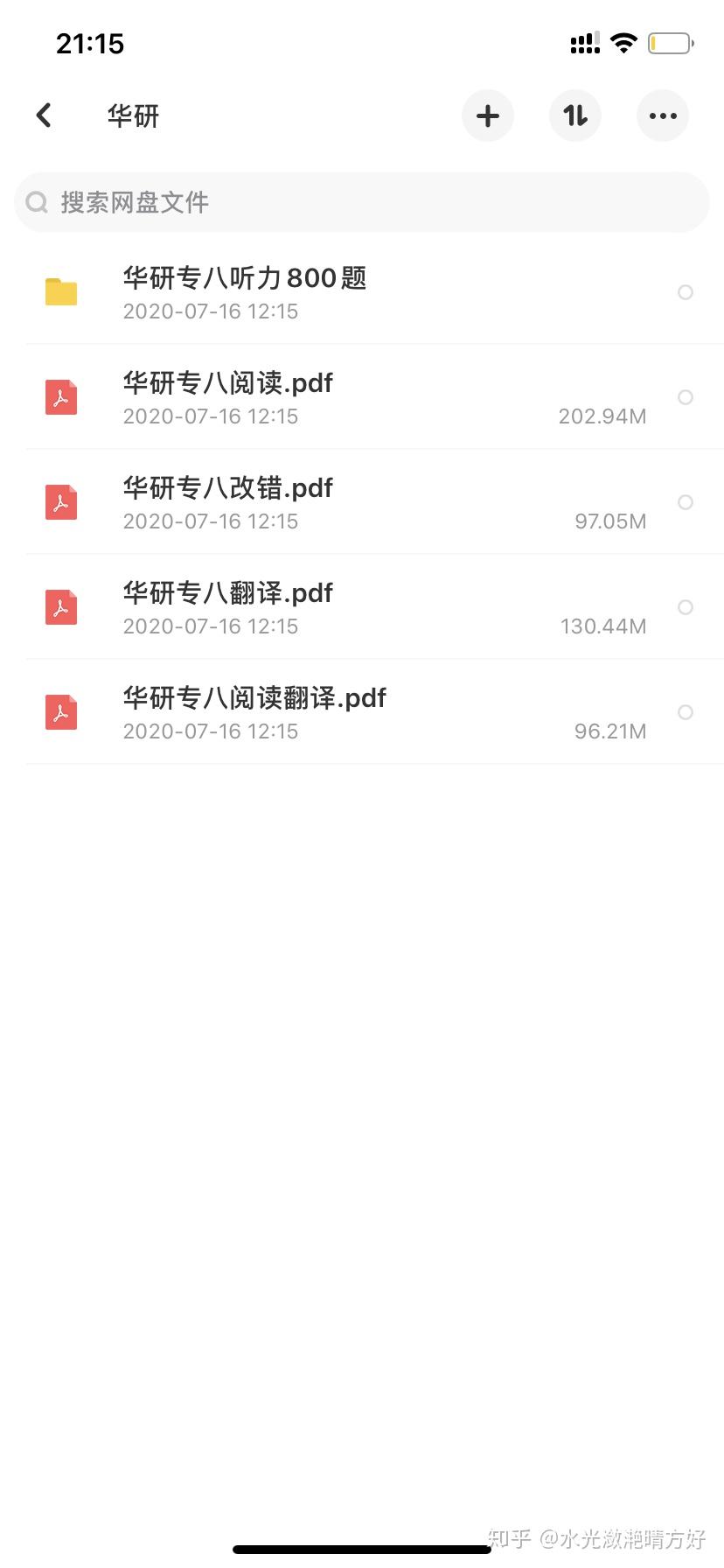Image resolution: width=724 pixels, height=1568 pixels.
Task: Open the sort order options
Action: pos(574,115)
